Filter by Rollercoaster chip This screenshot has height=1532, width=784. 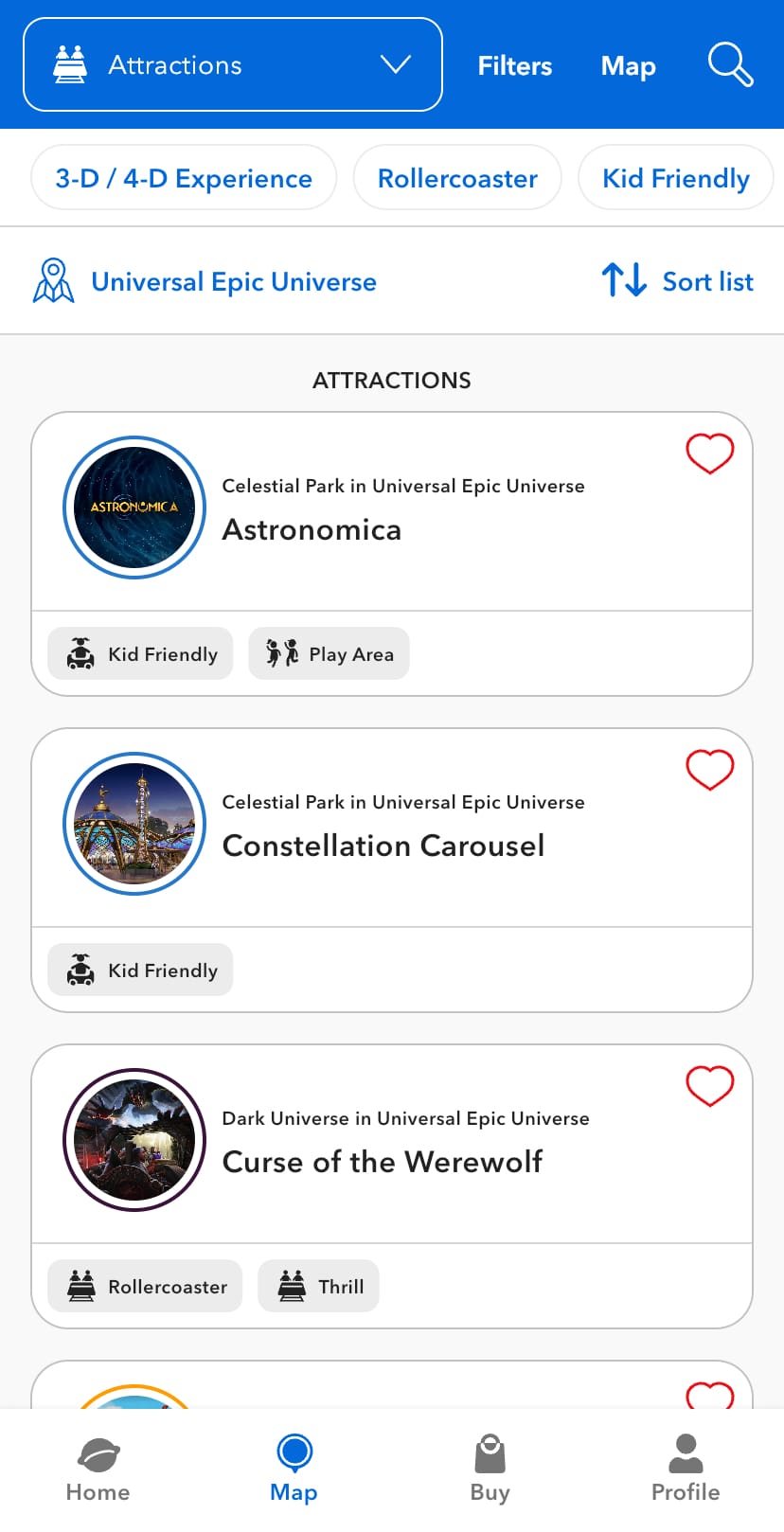(x=457, y=178)
